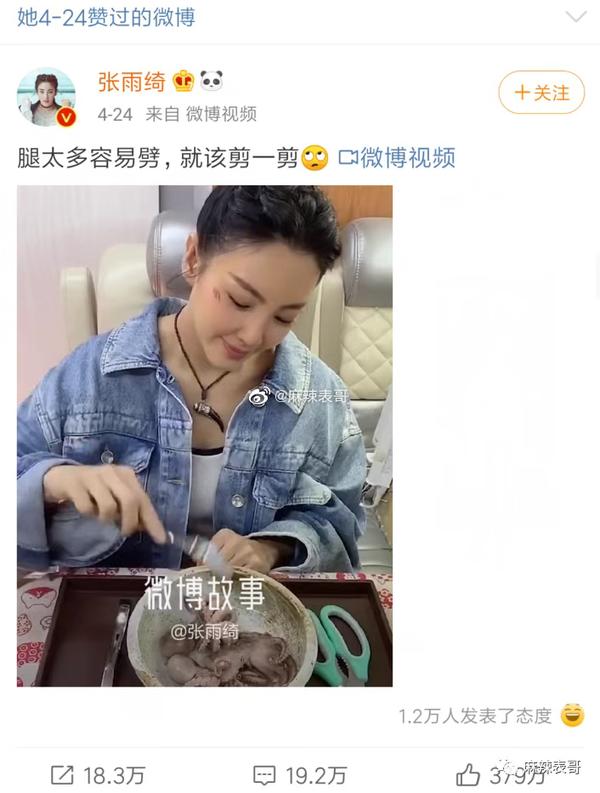Open the 张雨绮 username link

[x=131, y=81]
